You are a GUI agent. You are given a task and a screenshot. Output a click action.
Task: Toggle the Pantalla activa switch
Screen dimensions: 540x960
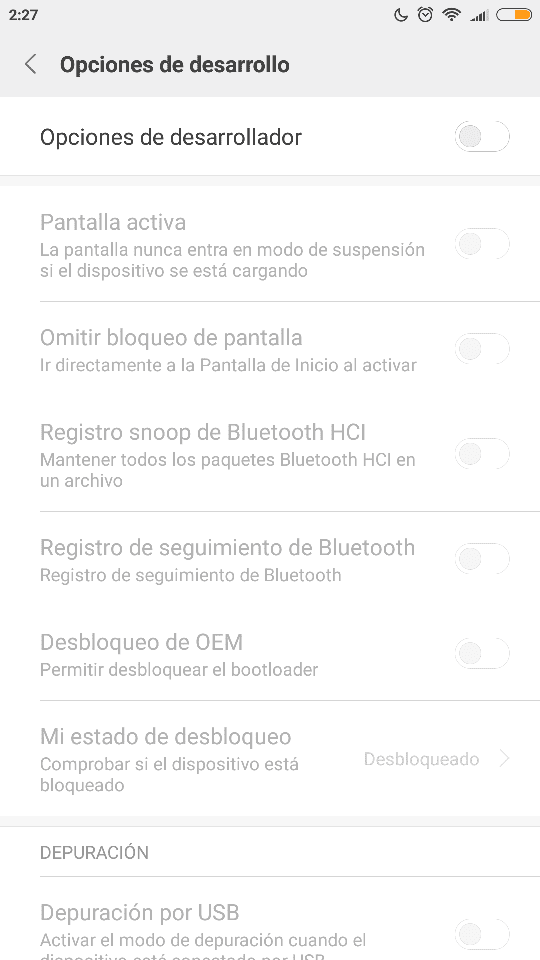(482, 244)
